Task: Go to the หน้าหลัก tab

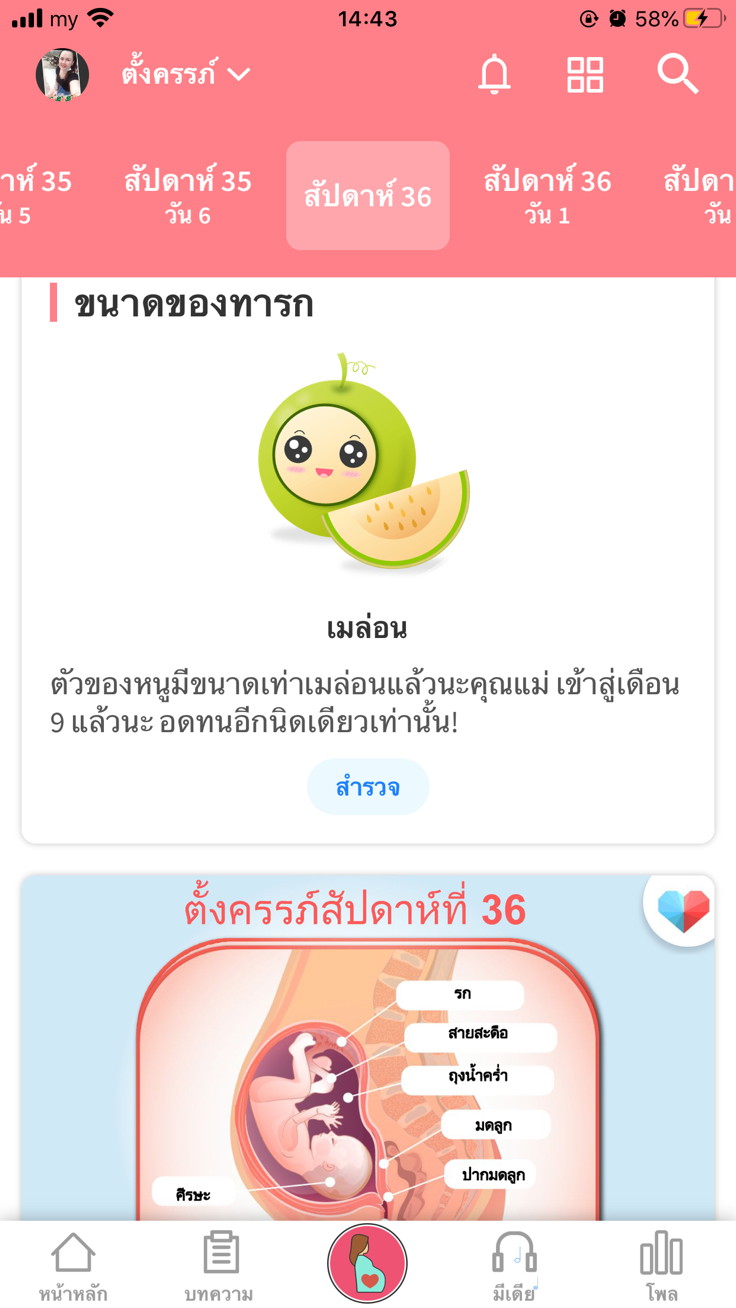Action: (73, 1266)
